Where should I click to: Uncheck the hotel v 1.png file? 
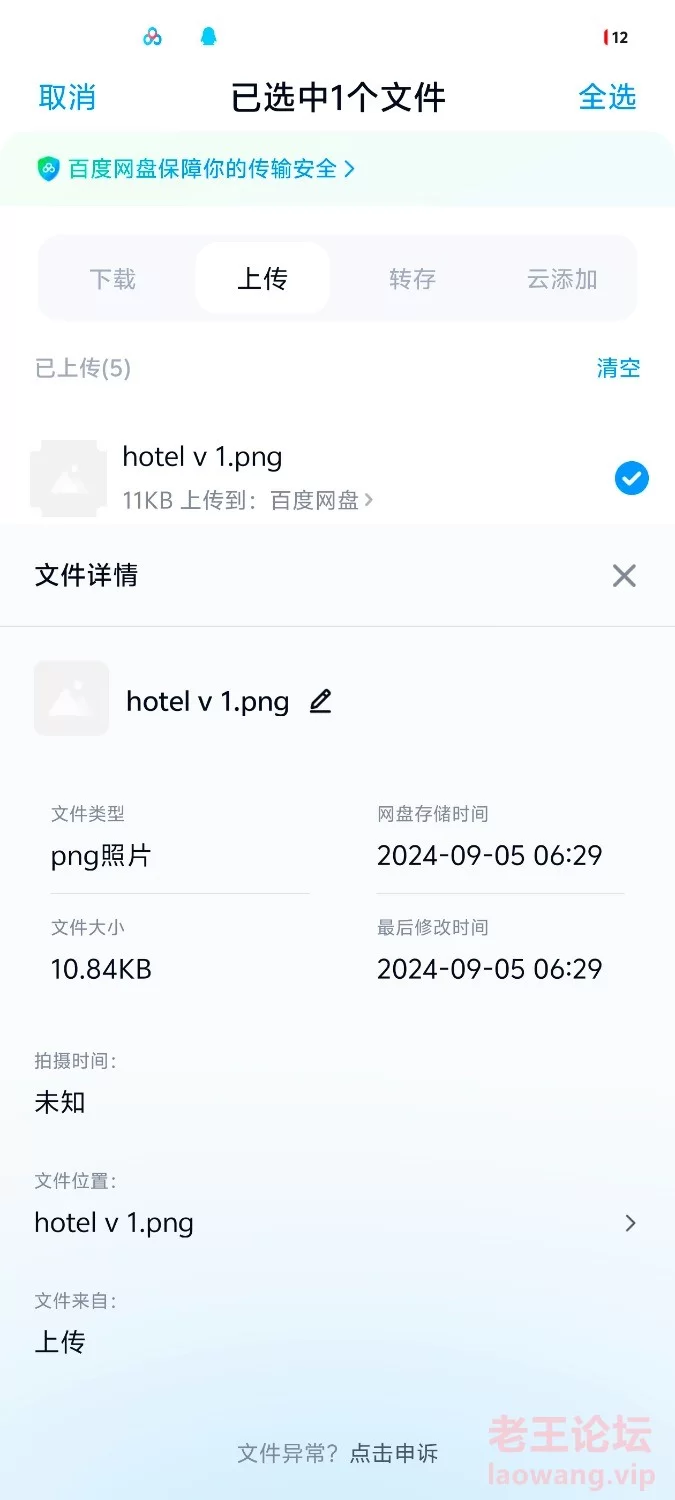tap(631, 479)
